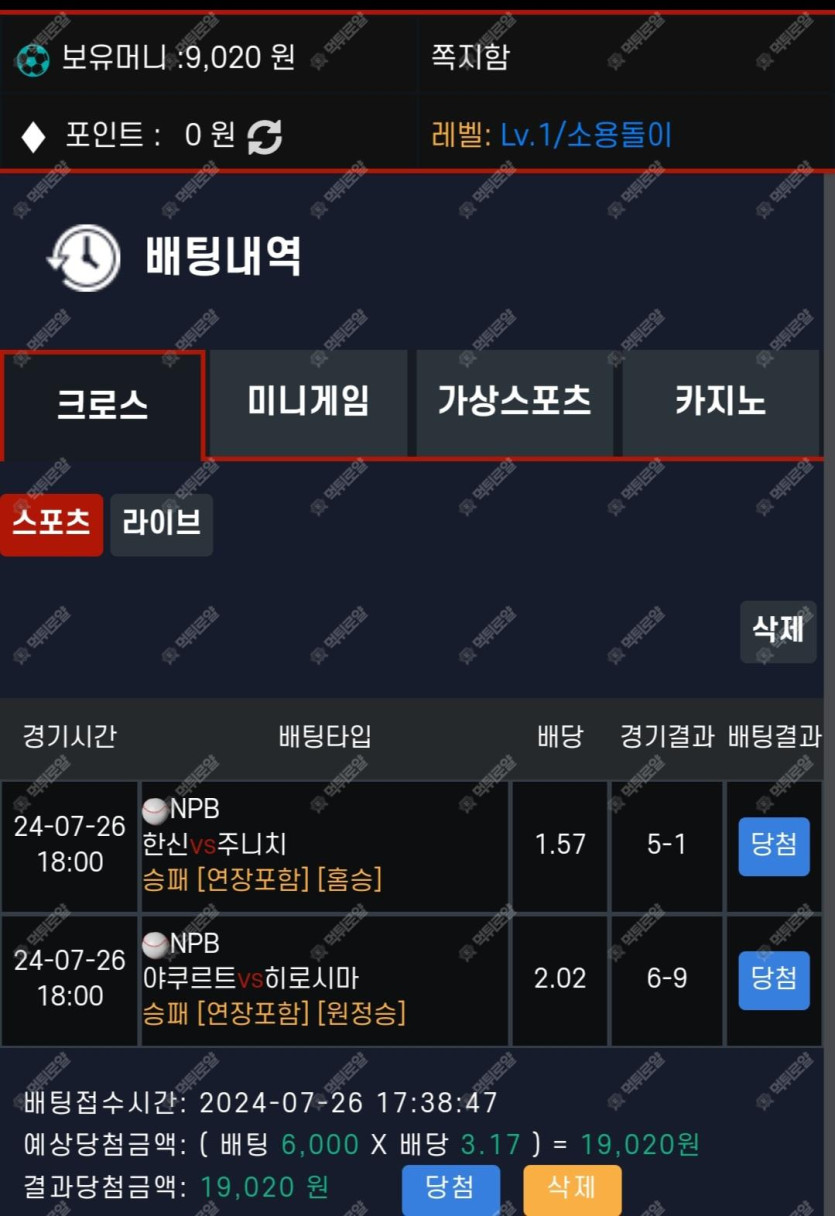
Task: Select the 가상스포츠 tab
Action: click(514, 402)
